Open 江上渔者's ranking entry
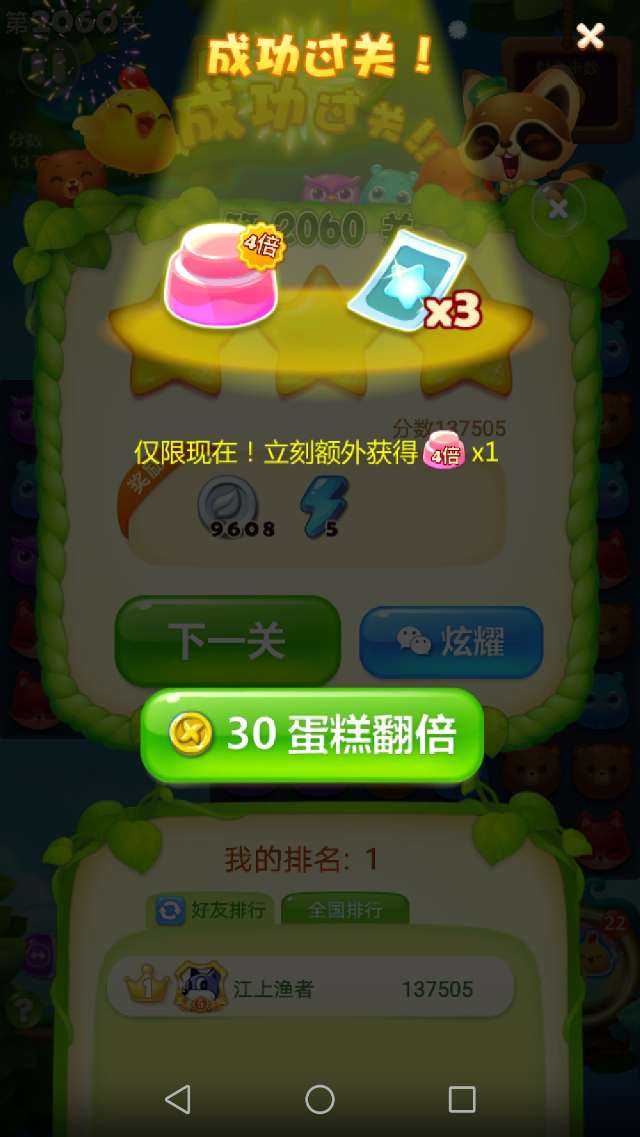This screenshot has height=1137, width=640. click(x=311, y=988)
